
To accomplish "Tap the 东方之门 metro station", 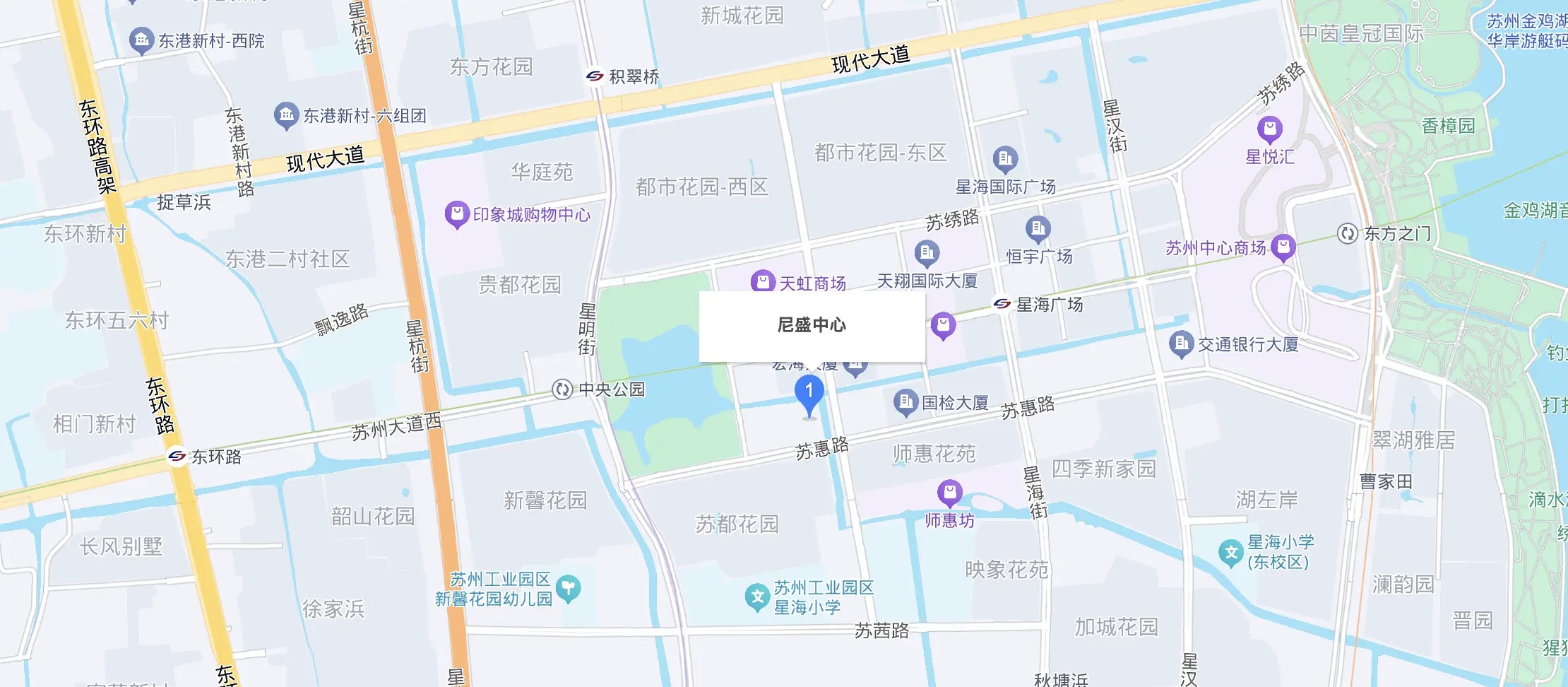I will pos(1348,233).
